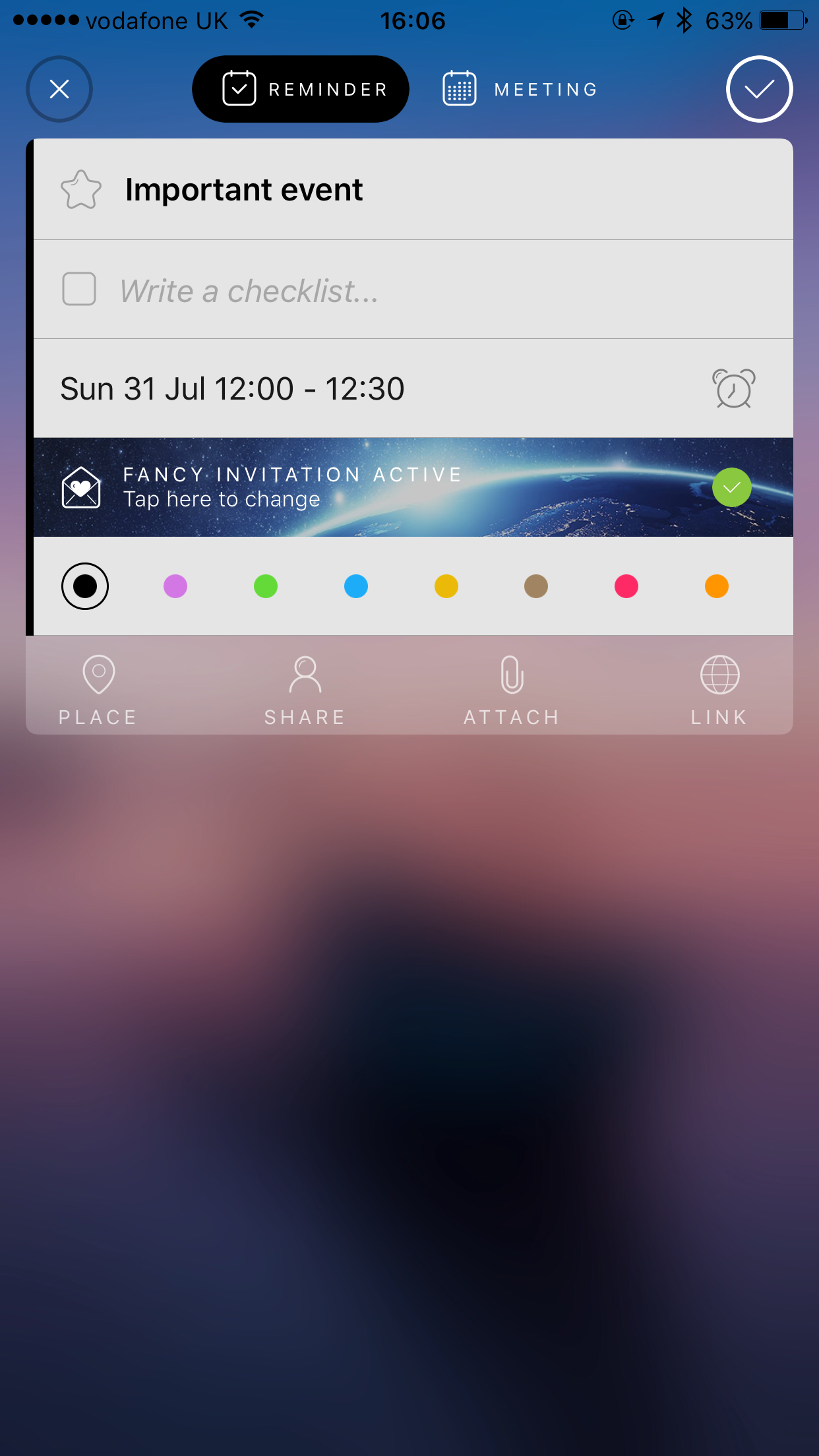Image resolution: width=819 pixels, height=1456 pixels.
Task: Check the empty checklist checkbox
Action: (x=79, y=289)
